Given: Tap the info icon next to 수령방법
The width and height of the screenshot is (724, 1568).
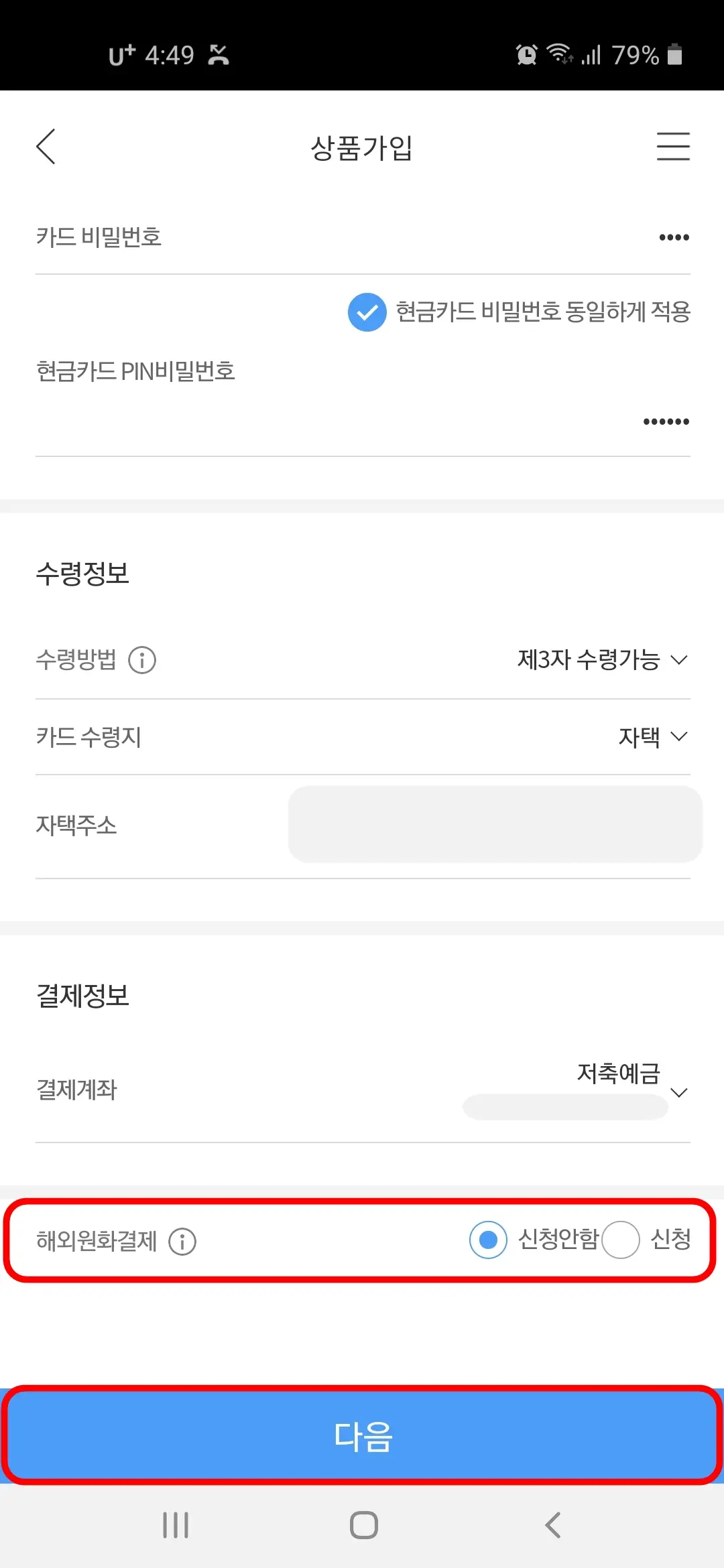Looking at the screenshot, I should [x=143, y=659].
